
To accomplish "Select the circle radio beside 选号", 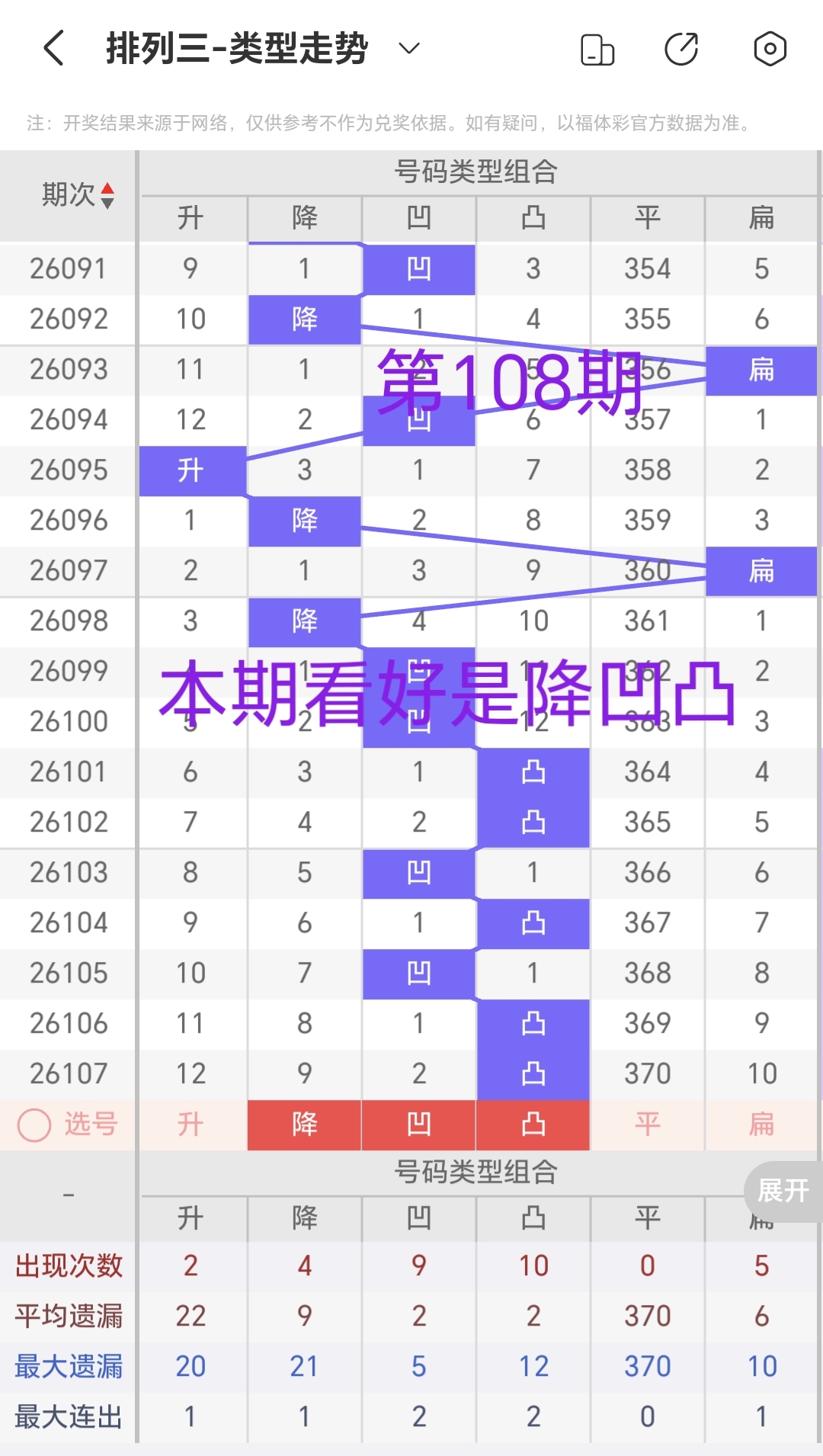I will 34,1125.
